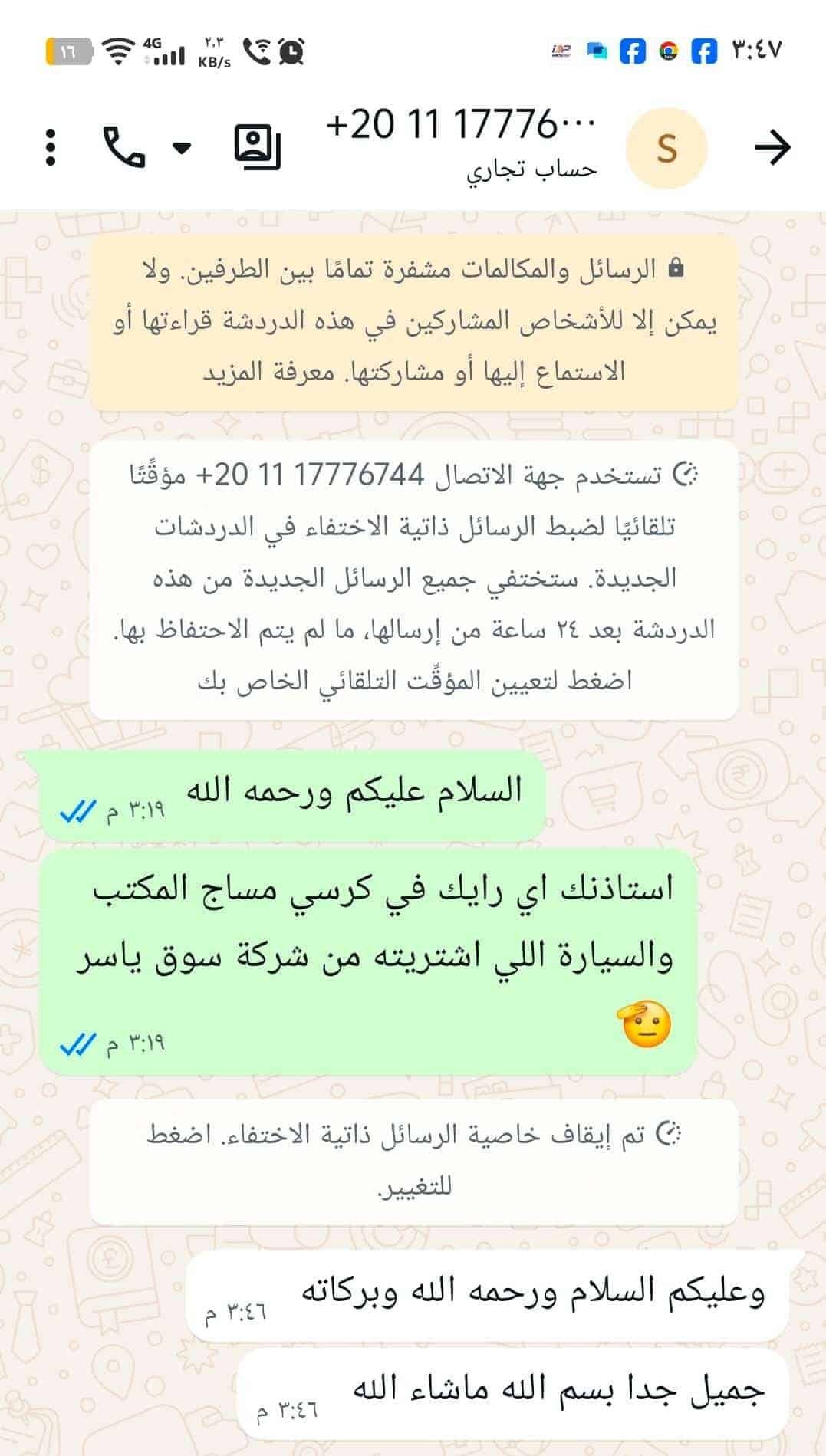This screenshot has width=826, height=1456.
Task: Change the disappearing messages setting notice
Action: tap(414, 1162)
